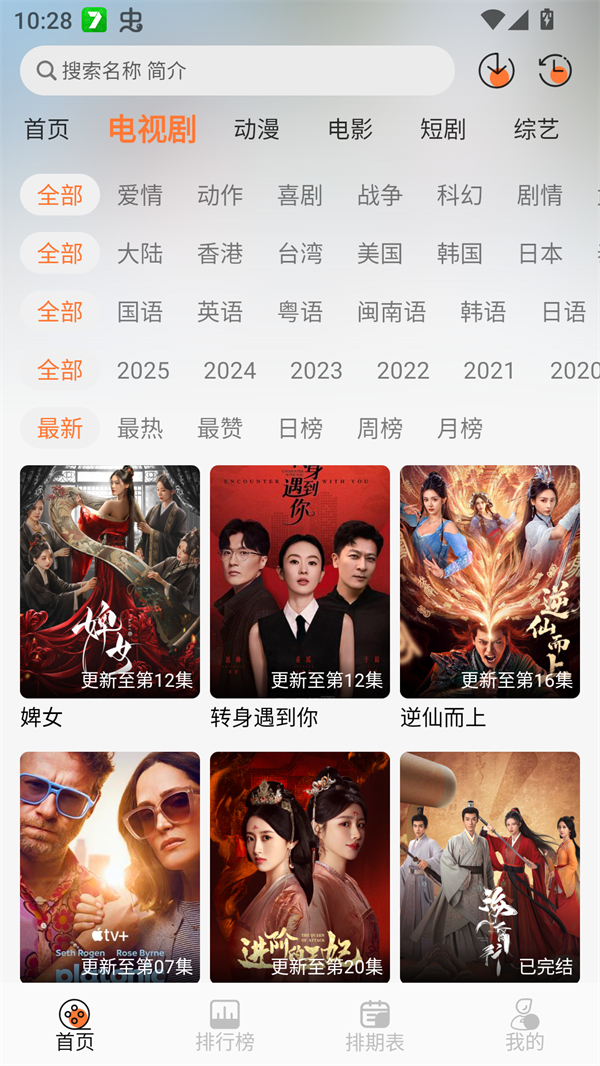Filter by the 科幻 genre

click(x=460, y=195)
